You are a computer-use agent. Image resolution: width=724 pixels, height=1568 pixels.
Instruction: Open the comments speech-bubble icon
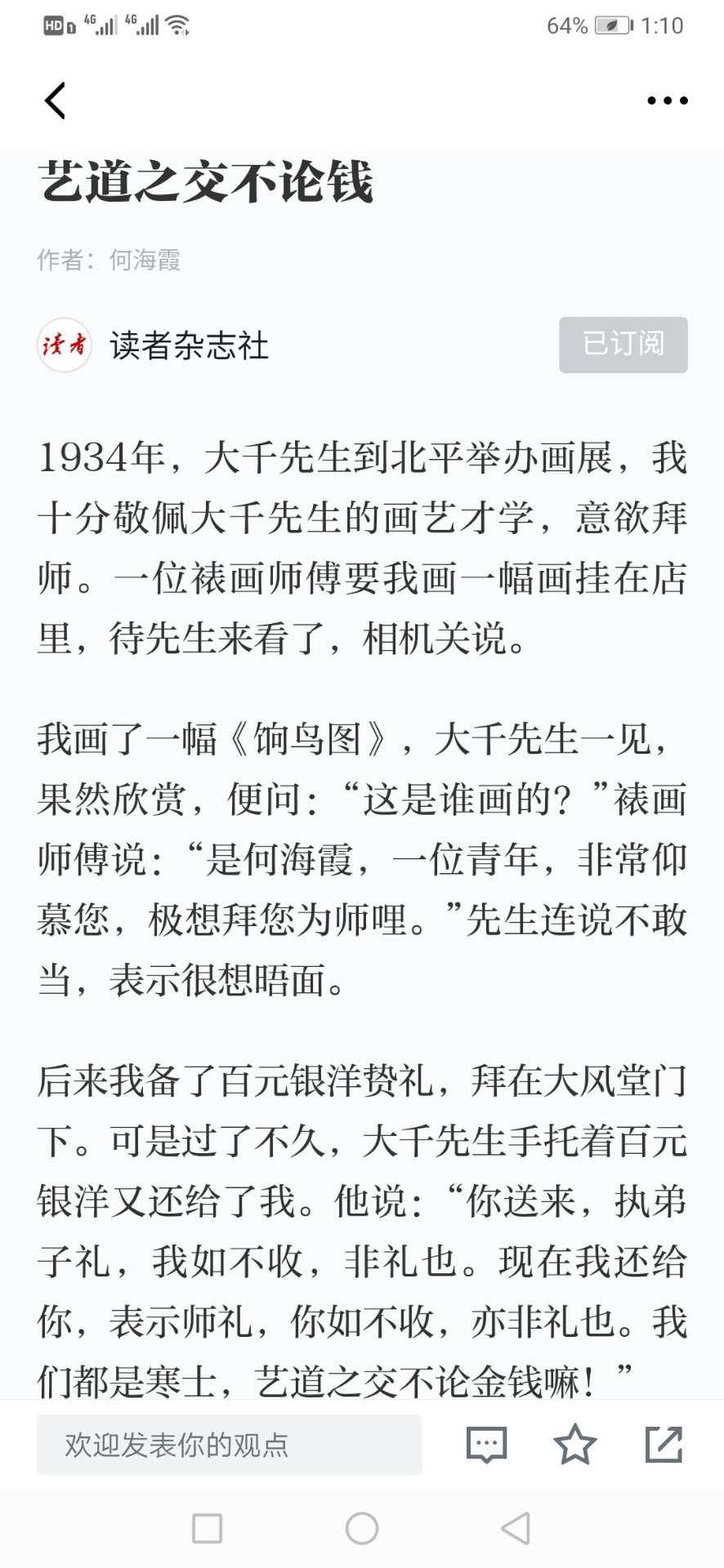(x=487, y=1445)
